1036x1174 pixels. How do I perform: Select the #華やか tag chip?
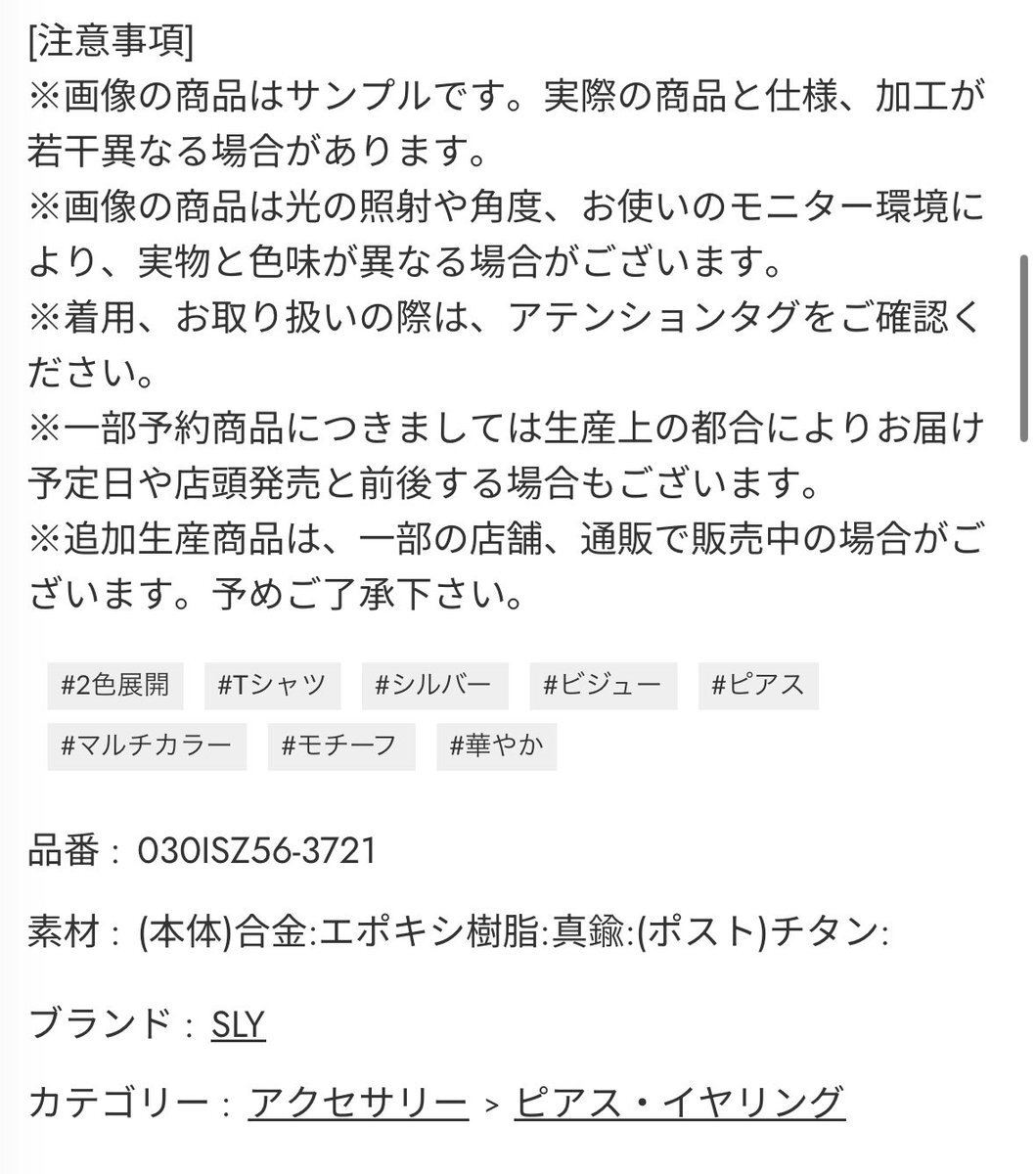click(497, 745)
